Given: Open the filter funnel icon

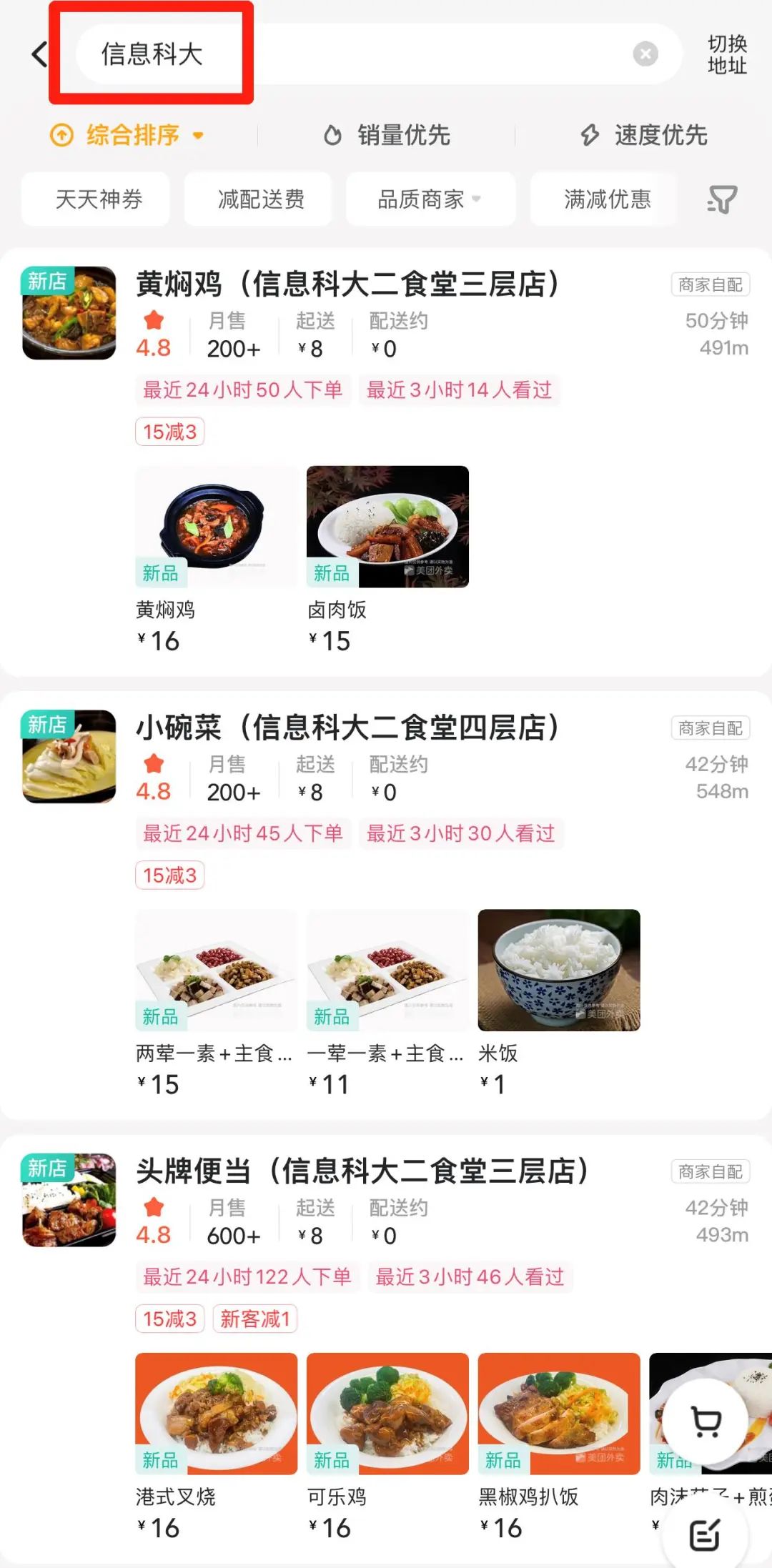Looking at the screenshot, I should [722, 199].
